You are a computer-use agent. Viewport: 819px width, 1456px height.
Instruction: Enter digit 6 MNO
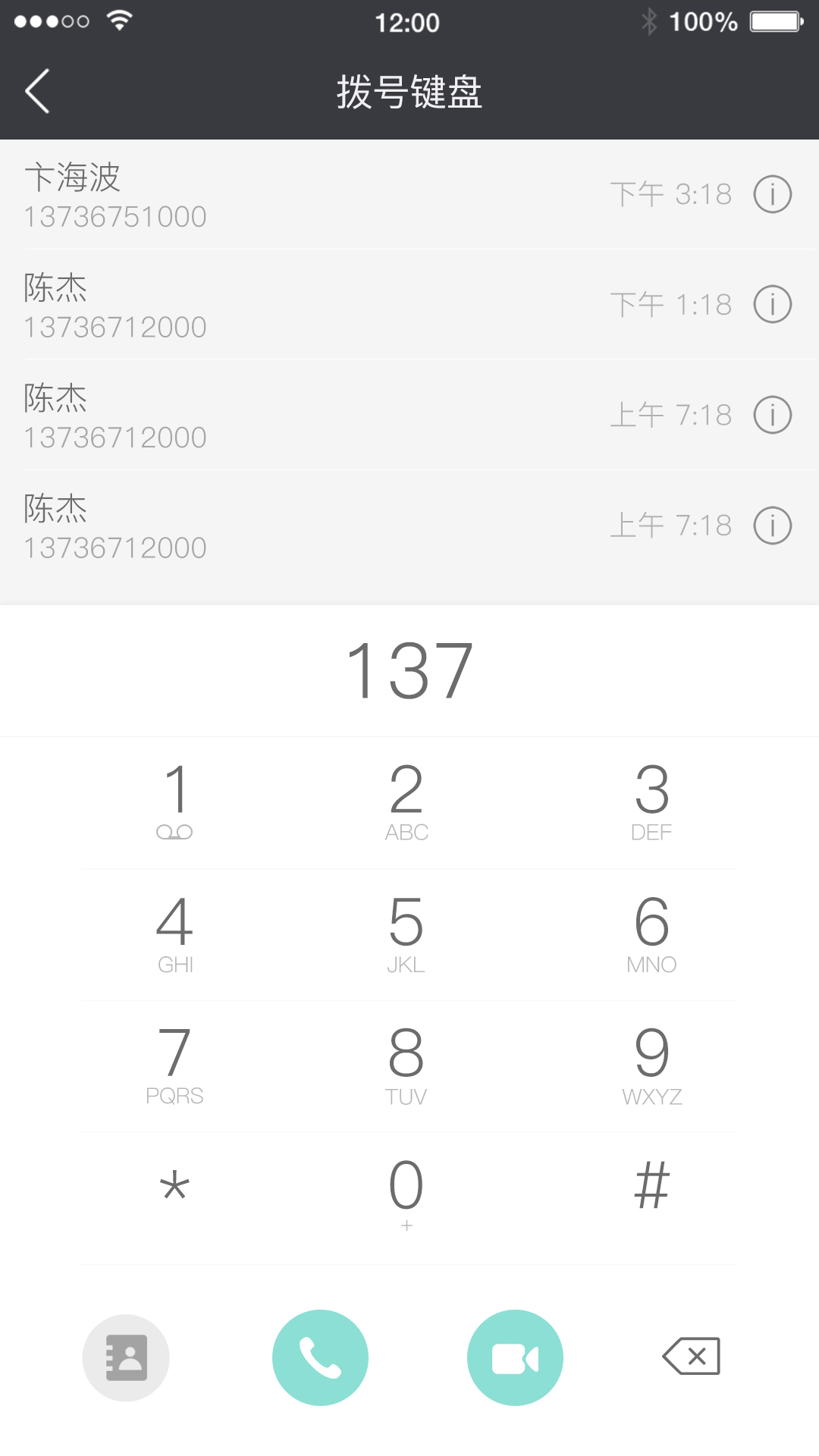click(x=651, y=934)
